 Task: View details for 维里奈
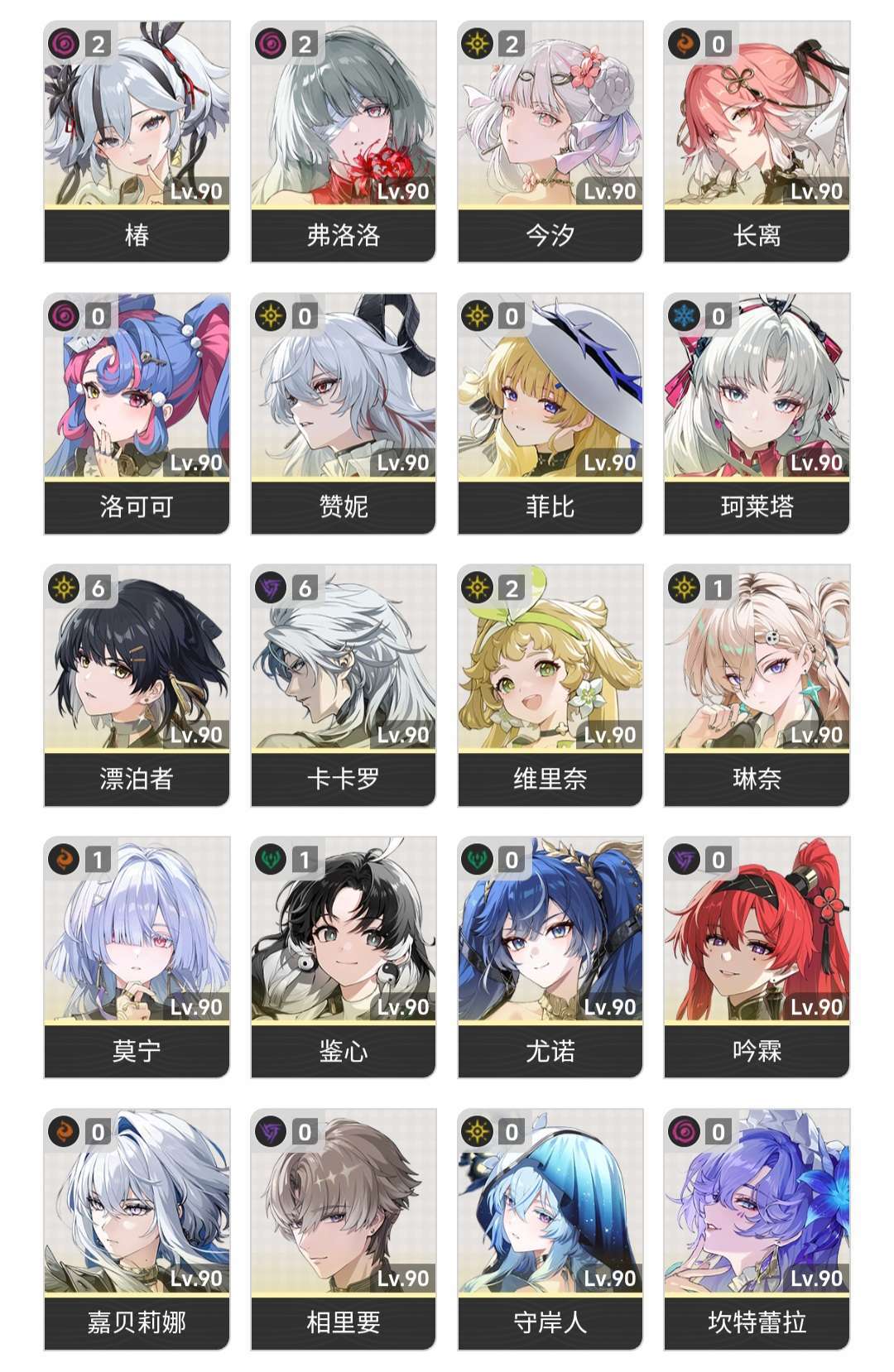pos(550,684)
